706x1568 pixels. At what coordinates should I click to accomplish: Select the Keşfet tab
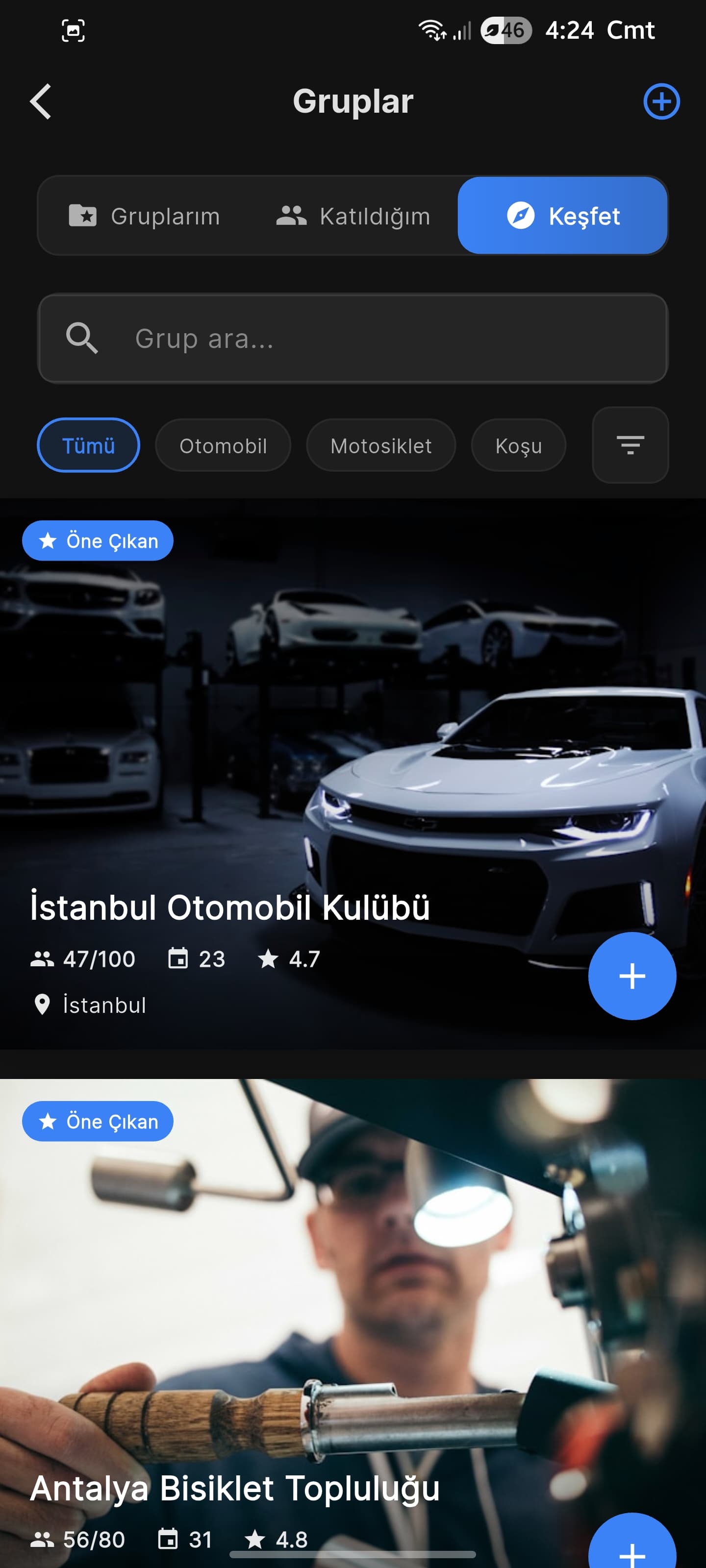click(x=562, y=216)
